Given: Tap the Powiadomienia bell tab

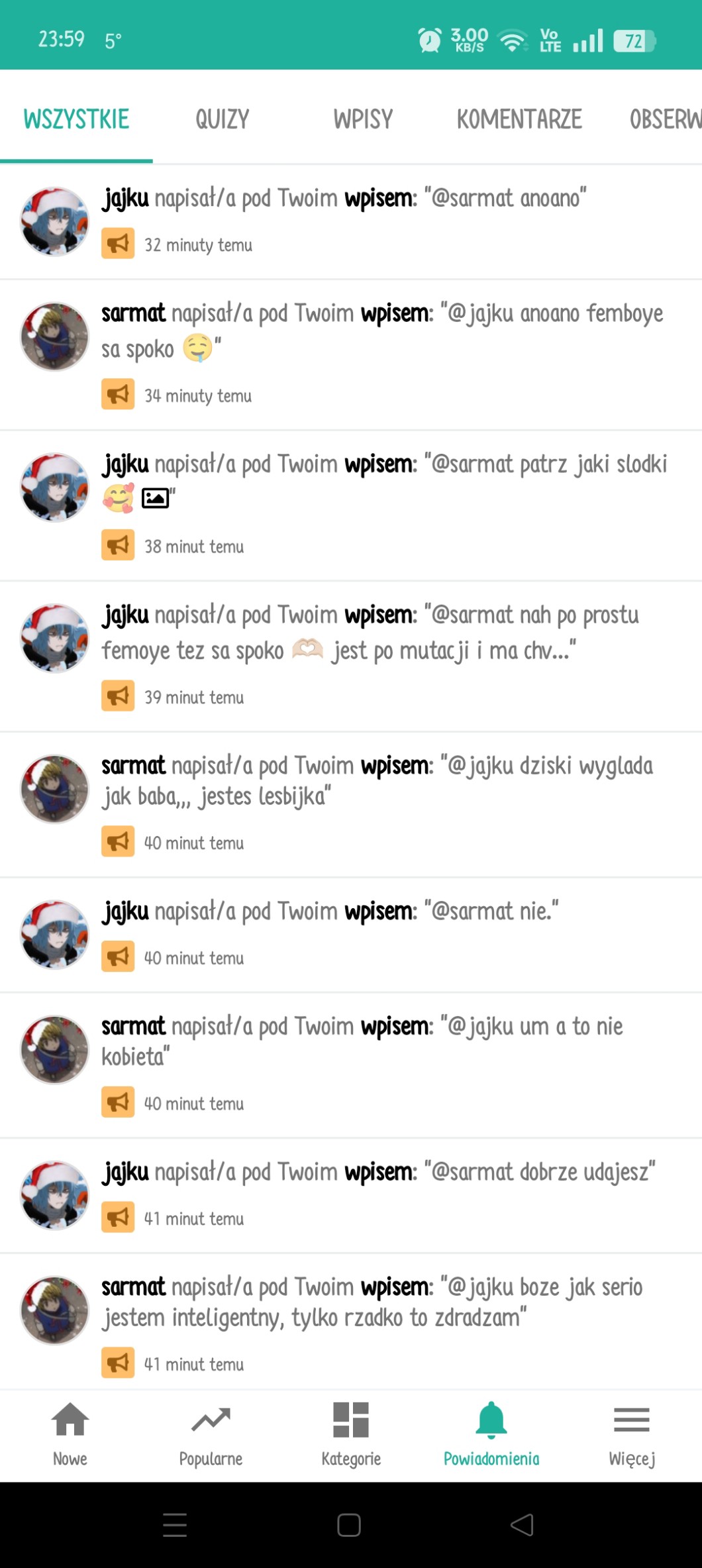Looking at the screenshot, I should (491, 1435).
